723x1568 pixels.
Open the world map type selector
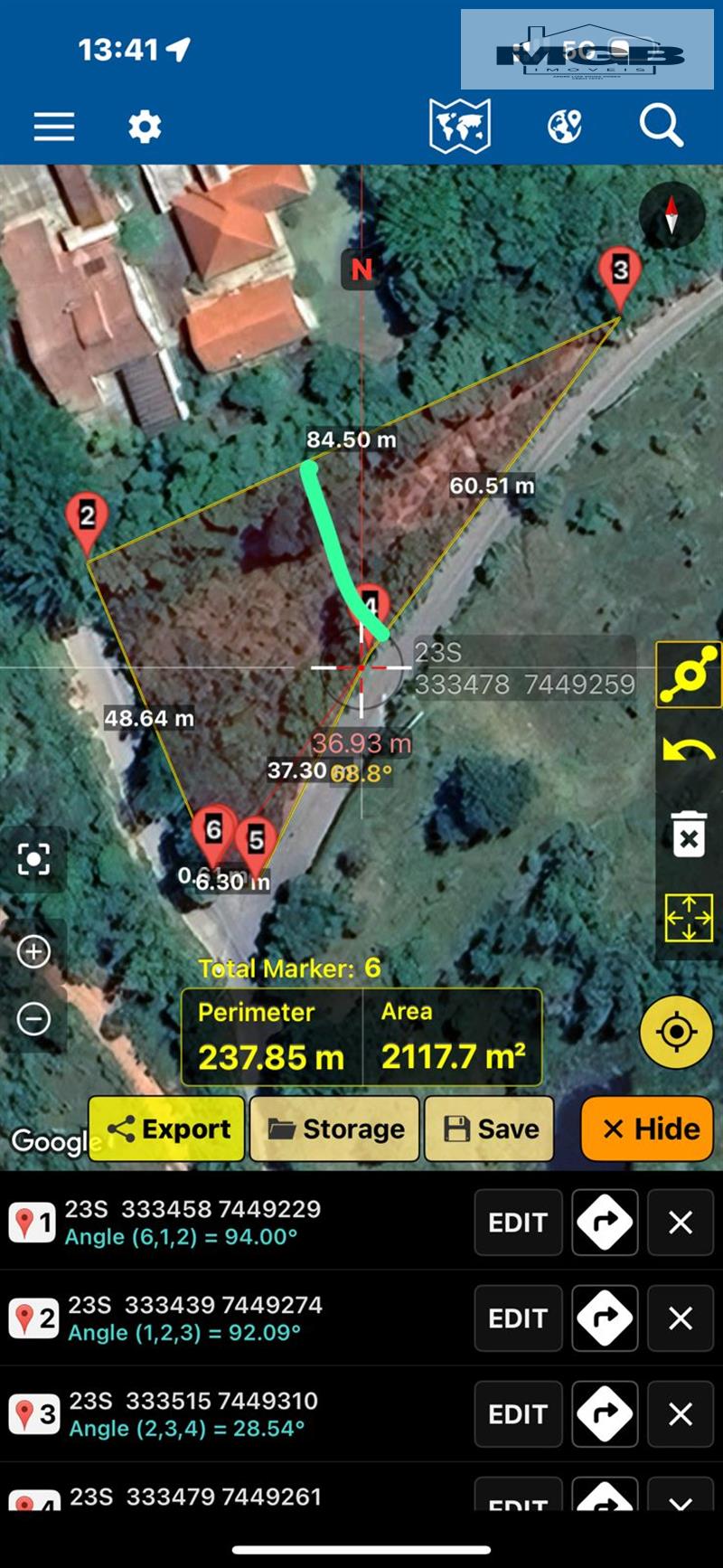pos(459,126)
